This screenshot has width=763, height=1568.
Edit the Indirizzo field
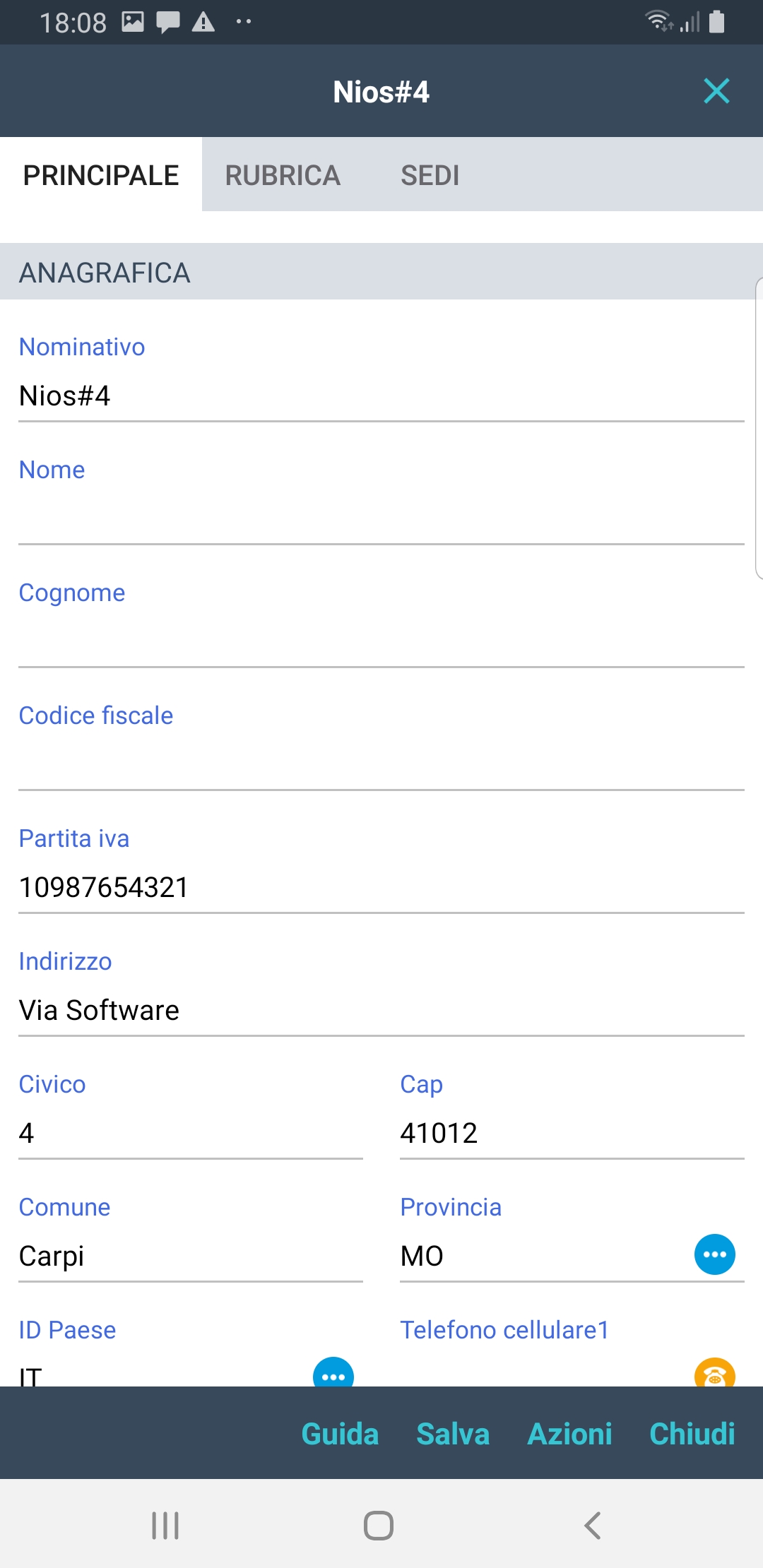coord(381,1011)
